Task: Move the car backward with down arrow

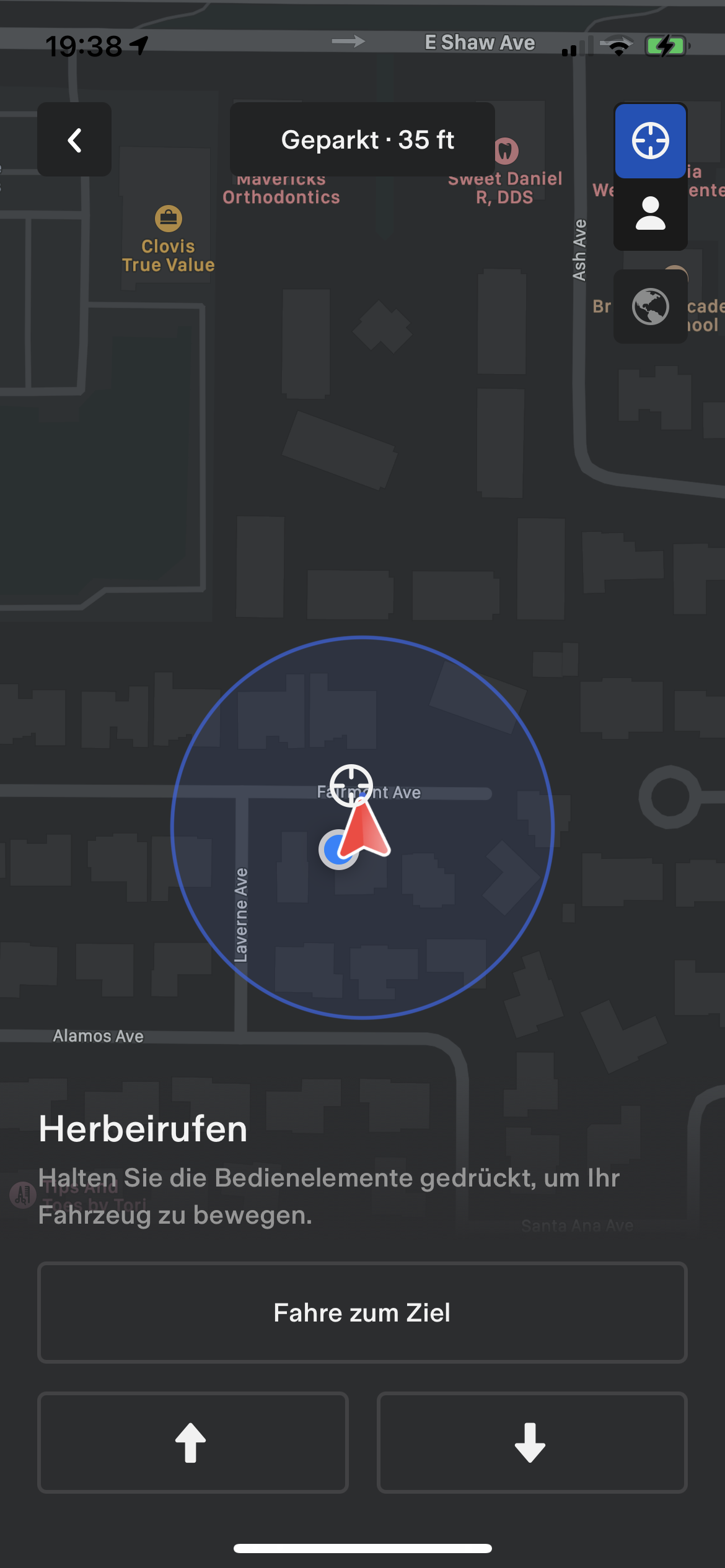Action: point(531,1442)
